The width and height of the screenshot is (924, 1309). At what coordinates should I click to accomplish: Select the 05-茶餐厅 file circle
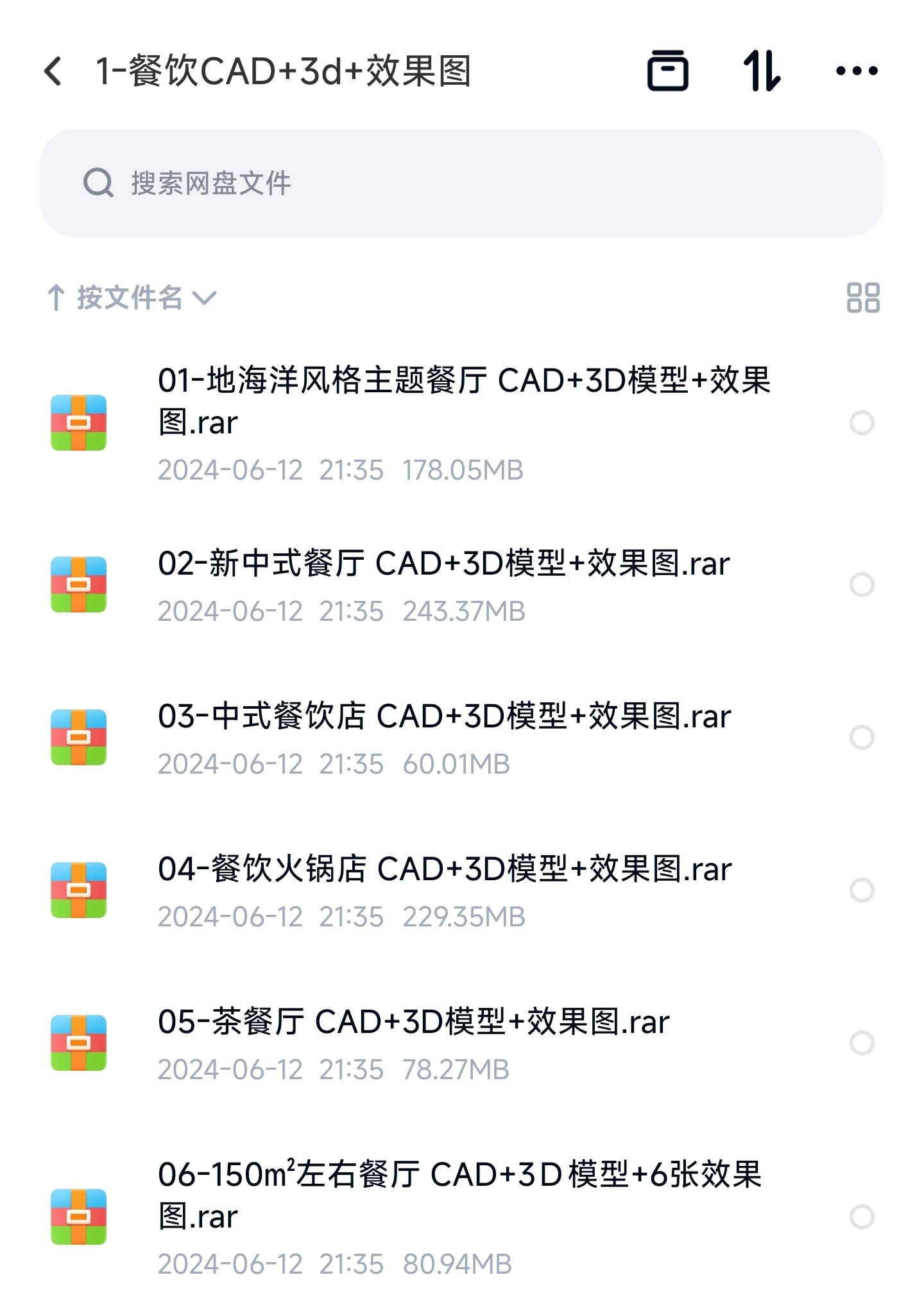(862, 1043)
